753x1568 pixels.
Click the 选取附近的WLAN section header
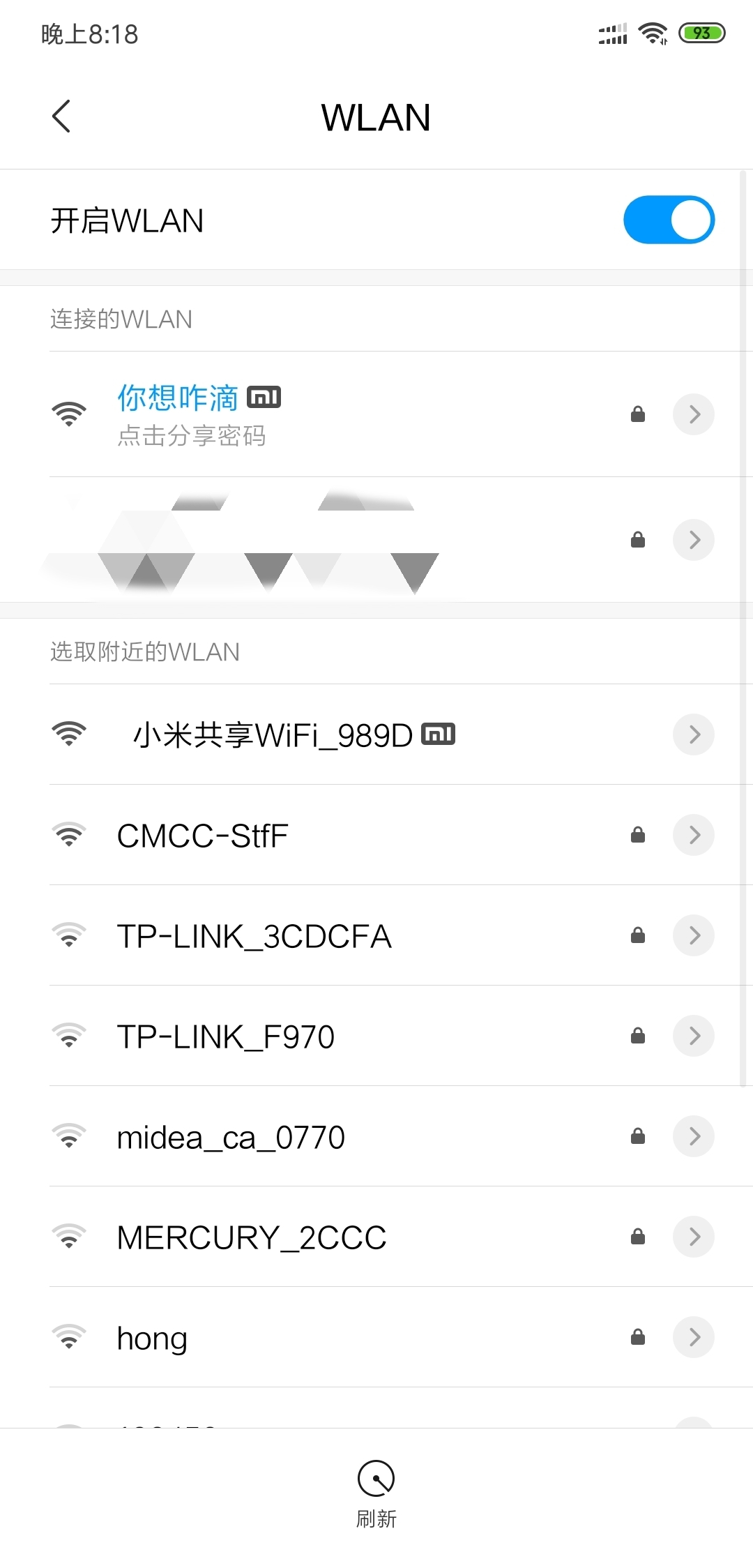144,651
